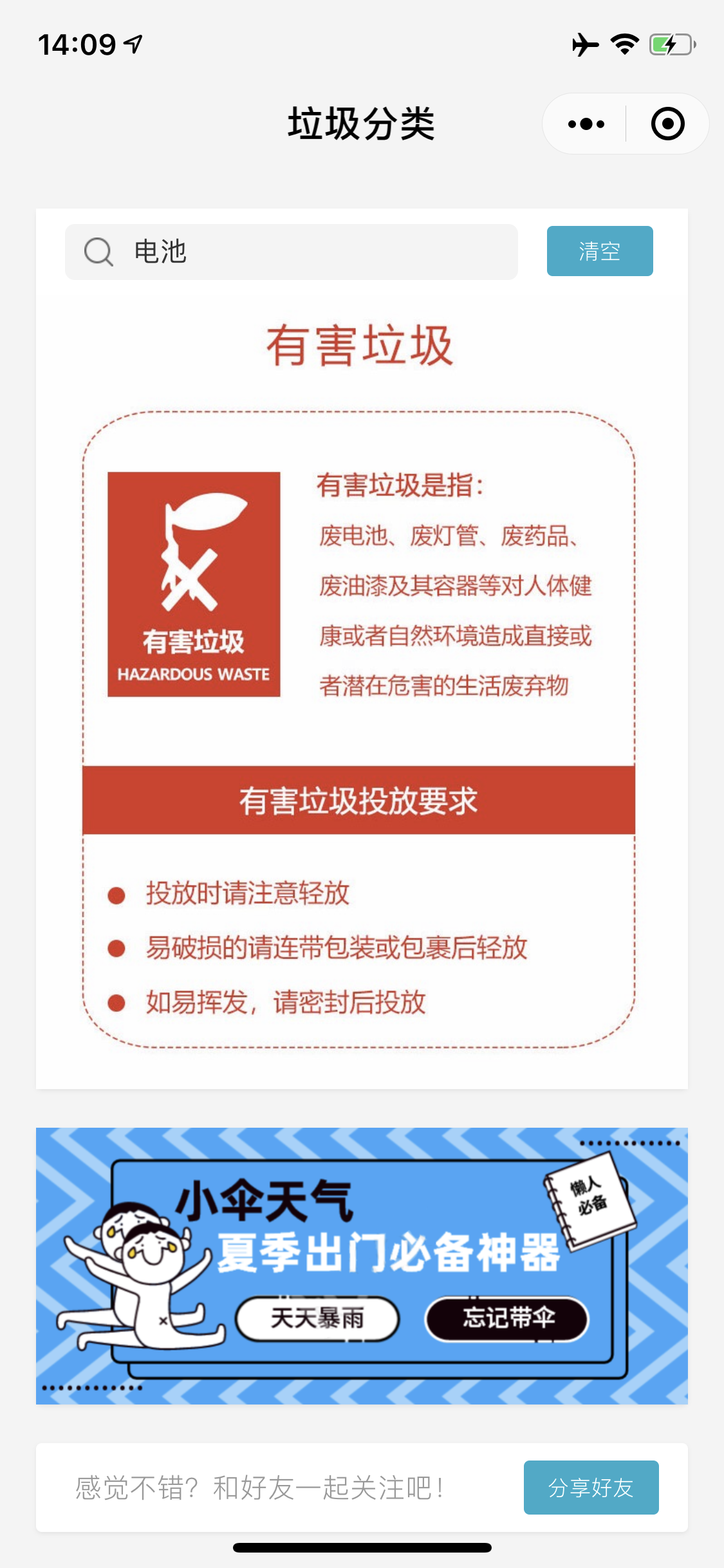
Task: Clear the search with the 清空 button
Action: click(x=600, y=251)
